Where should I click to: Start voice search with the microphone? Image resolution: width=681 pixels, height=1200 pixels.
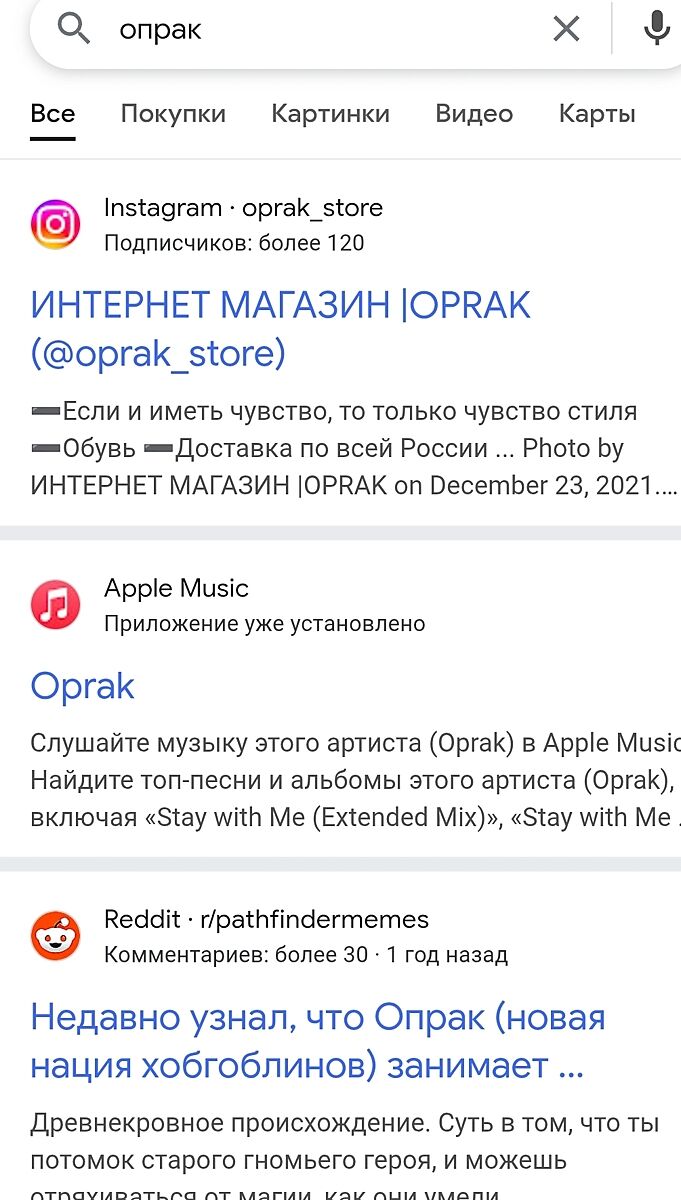(x=656, y=30)
